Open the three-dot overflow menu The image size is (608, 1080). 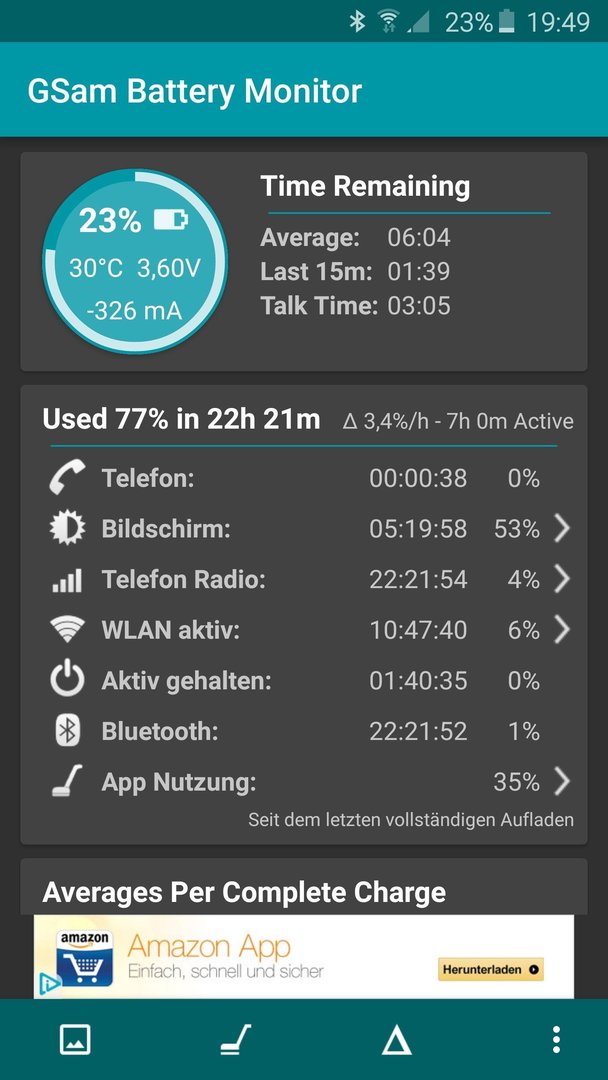pos(556,1039)
